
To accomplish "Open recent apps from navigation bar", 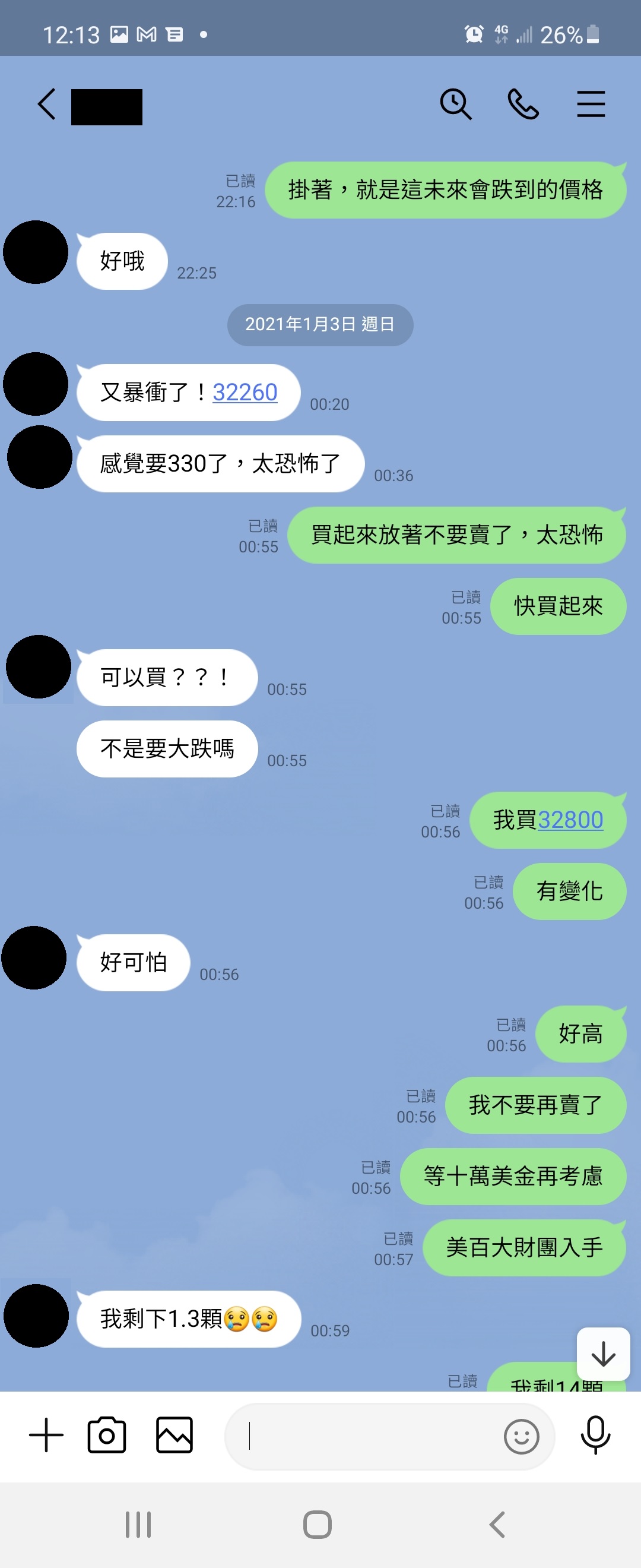I will point(138,1525).
